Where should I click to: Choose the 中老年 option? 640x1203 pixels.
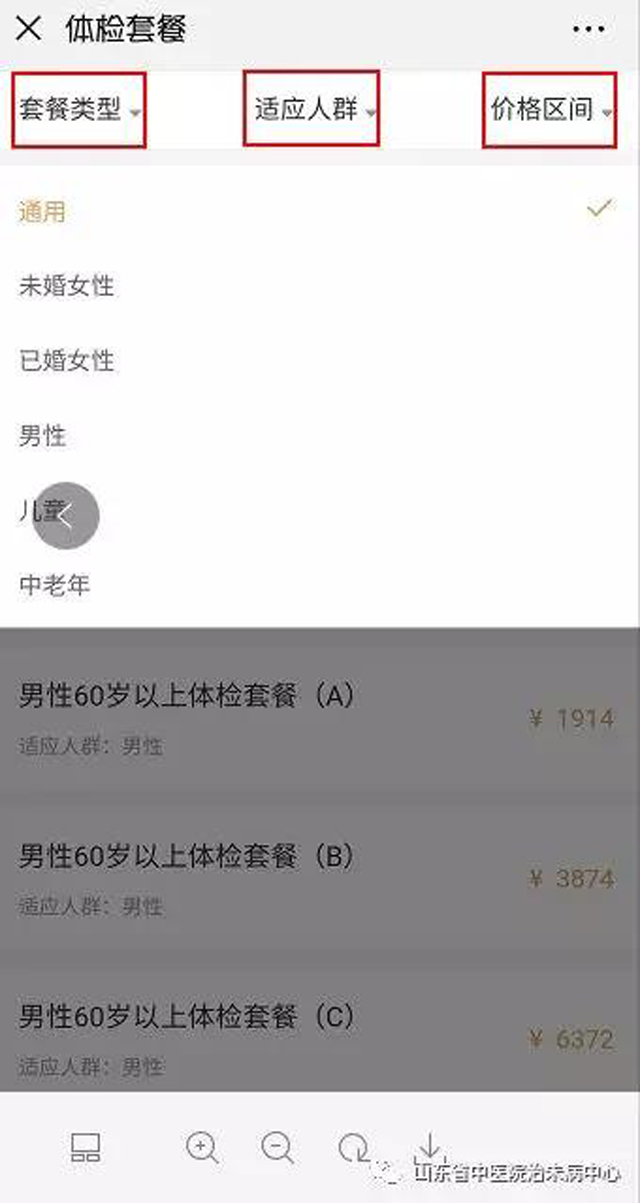[54, 584]
